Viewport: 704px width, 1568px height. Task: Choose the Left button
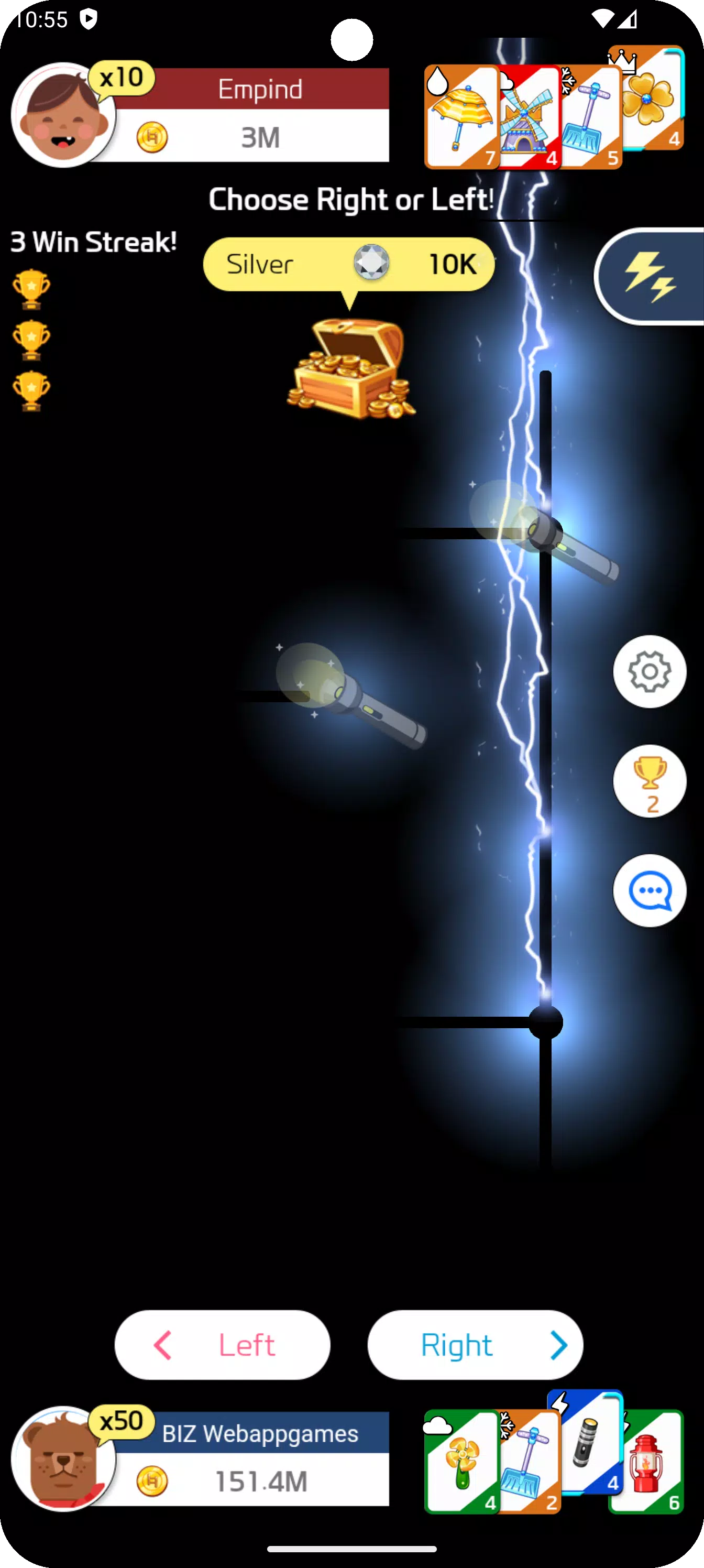point(222,1344)
